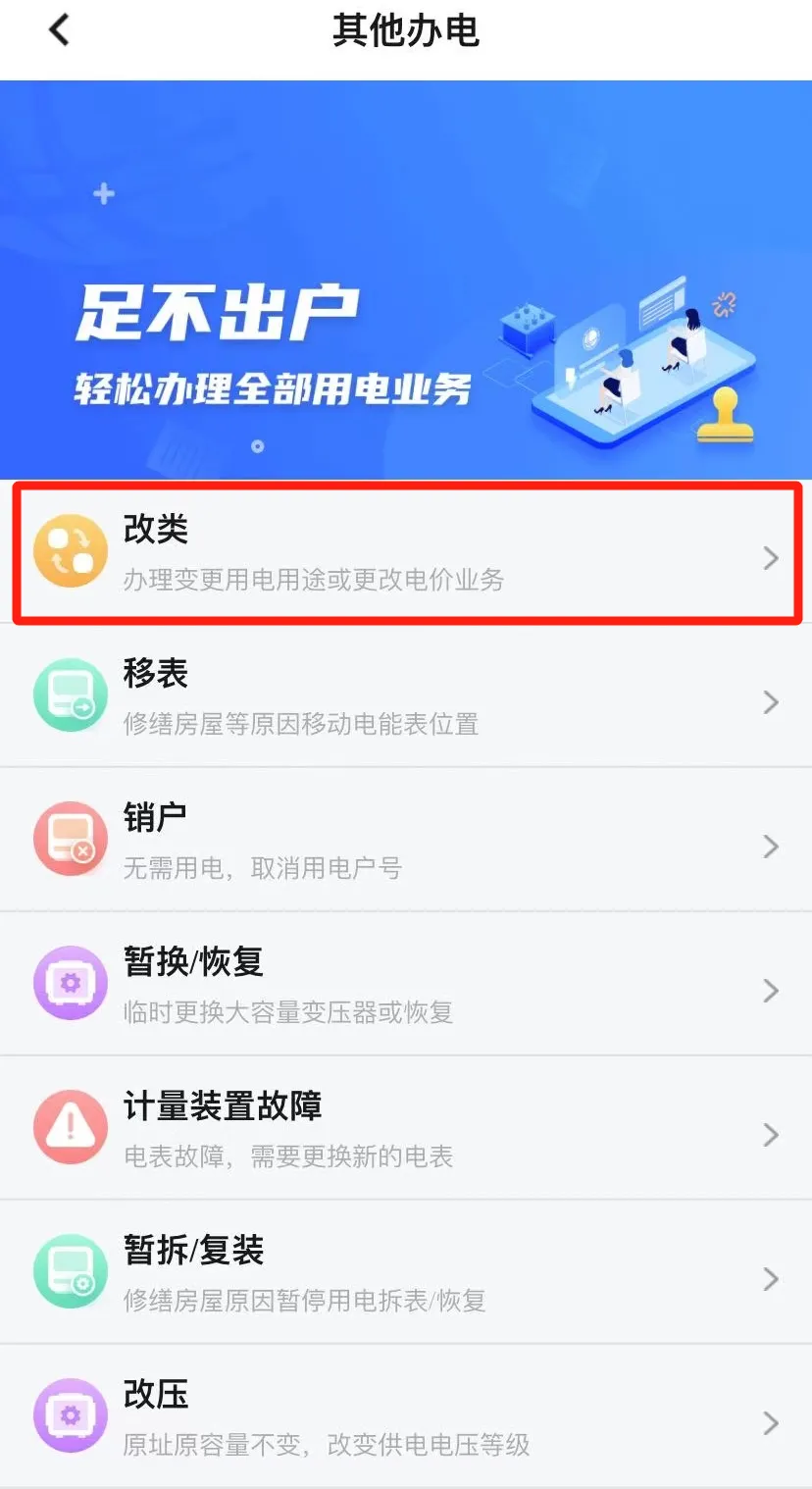This screenshot has width=812, height=1489.
Task: Tap the back arrow at top left
Action: pyautogui.click(x=58, y=29)
